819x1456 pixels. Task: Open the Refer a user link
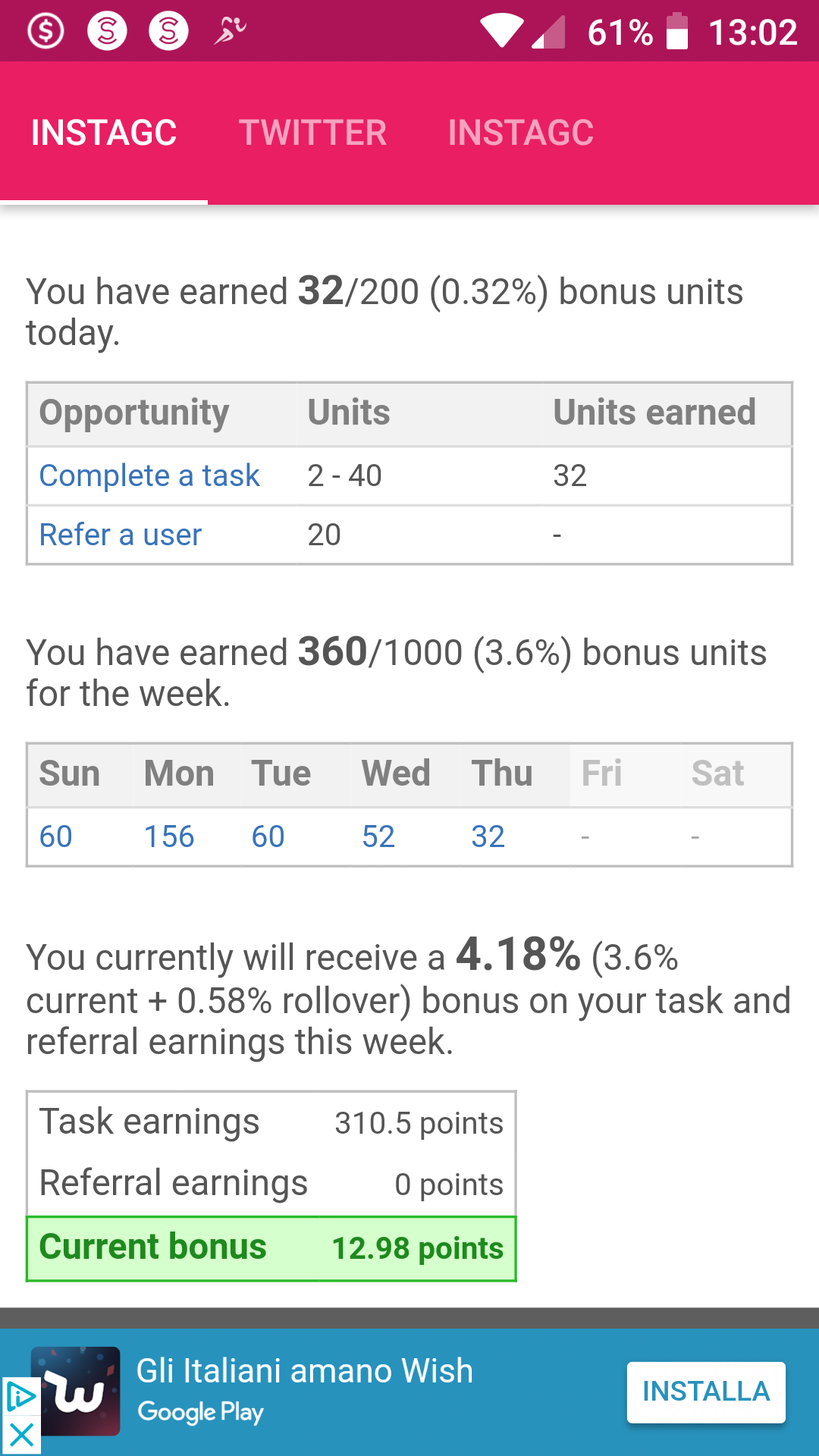coord(121,535)
